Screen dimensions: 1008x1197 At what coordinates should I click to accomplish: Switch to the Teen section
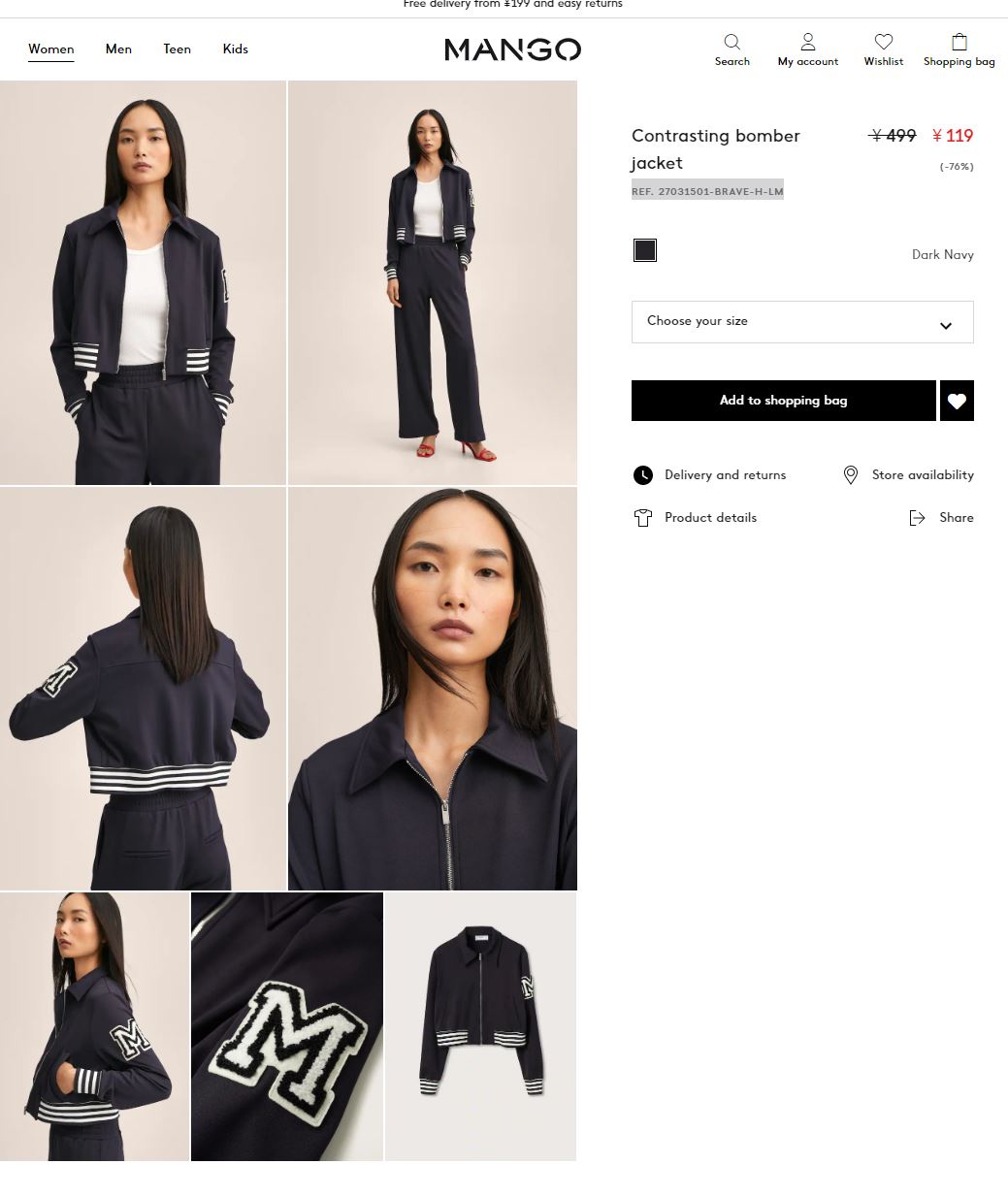coord(177,49)
